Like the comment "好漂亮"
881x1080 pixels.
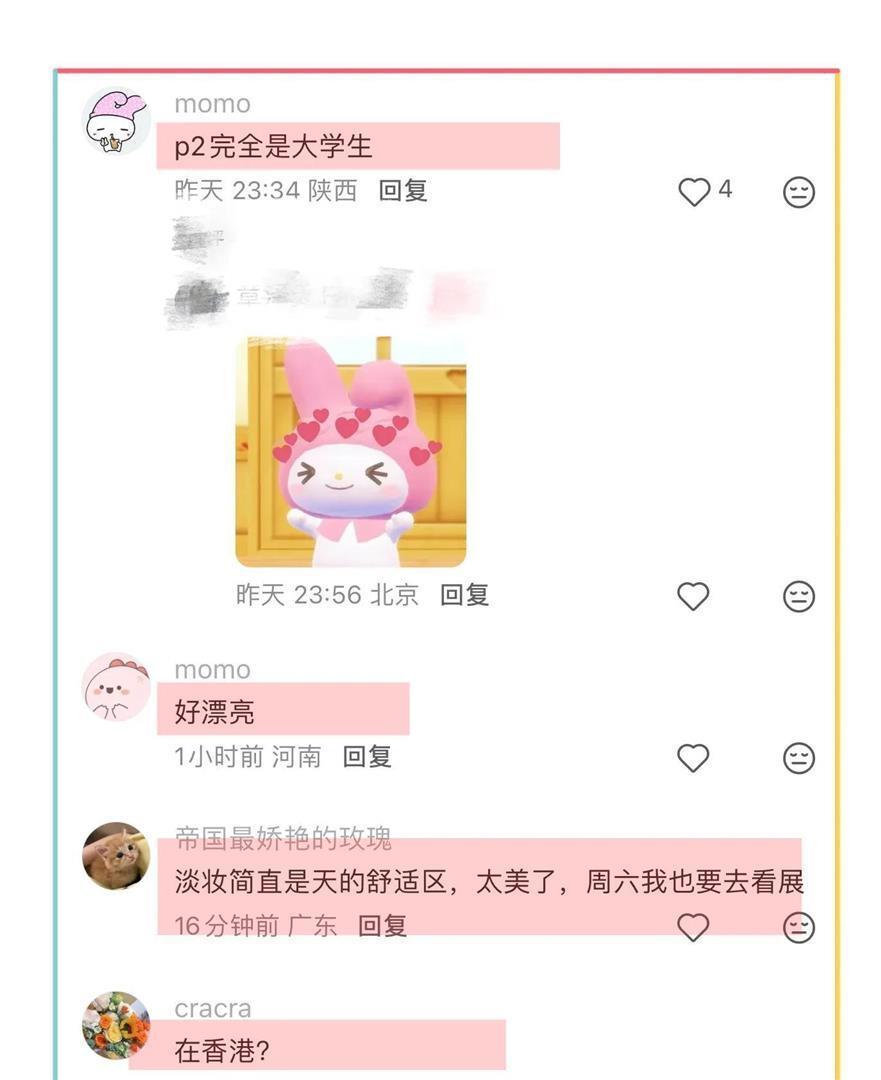pos(694,758)
